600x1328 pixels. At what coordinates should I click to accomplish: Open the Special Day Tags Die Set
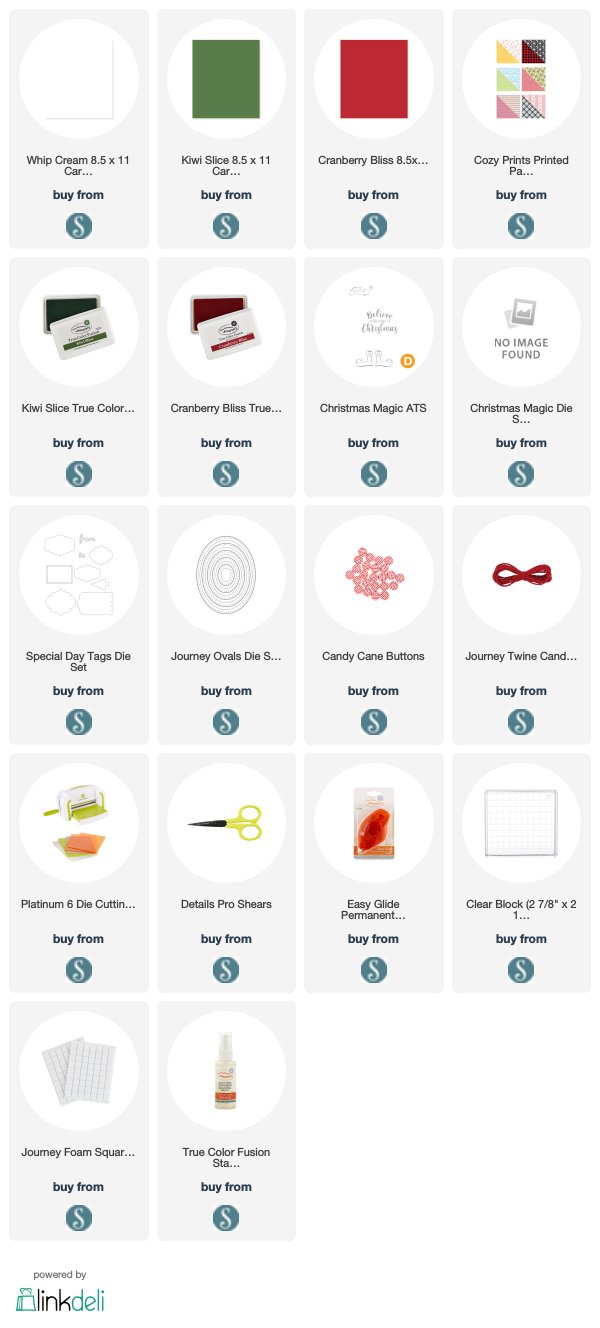(x=79, y=625)
